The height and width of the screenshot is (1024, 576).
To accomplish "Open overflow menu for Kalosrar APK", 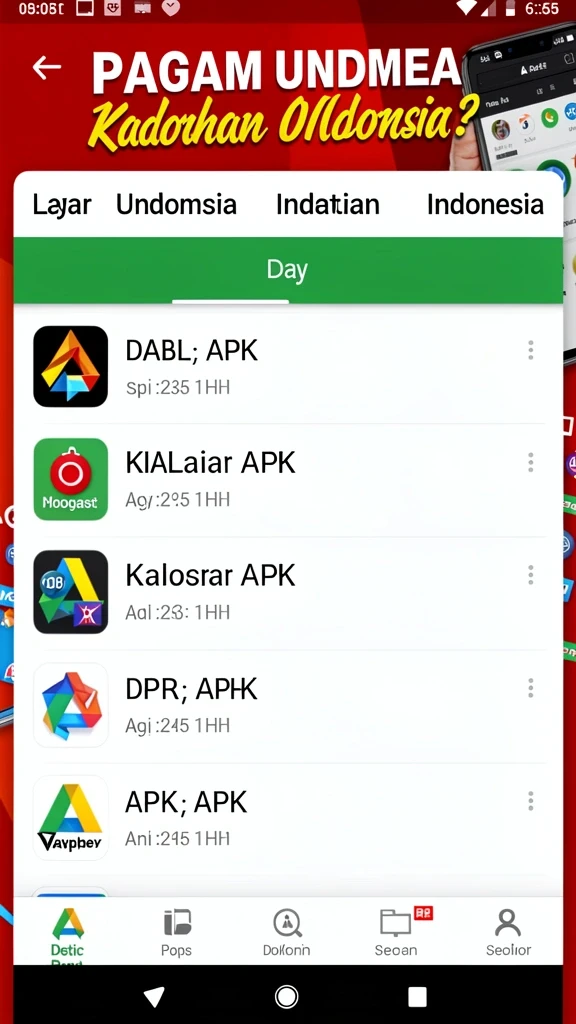I will 530,575.
